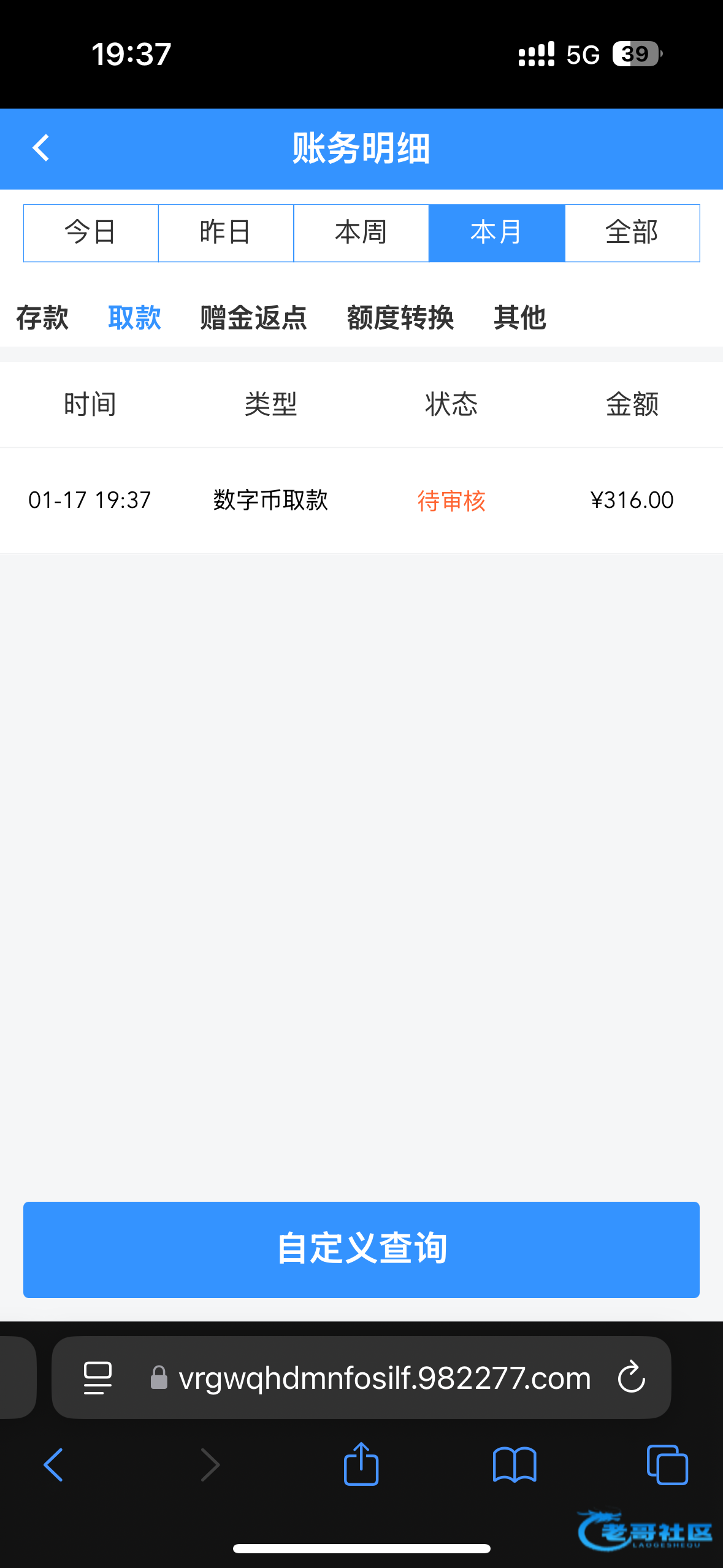
Task: Open the 数字币取款 ¥316.00 record
Action: coord(361,500)
